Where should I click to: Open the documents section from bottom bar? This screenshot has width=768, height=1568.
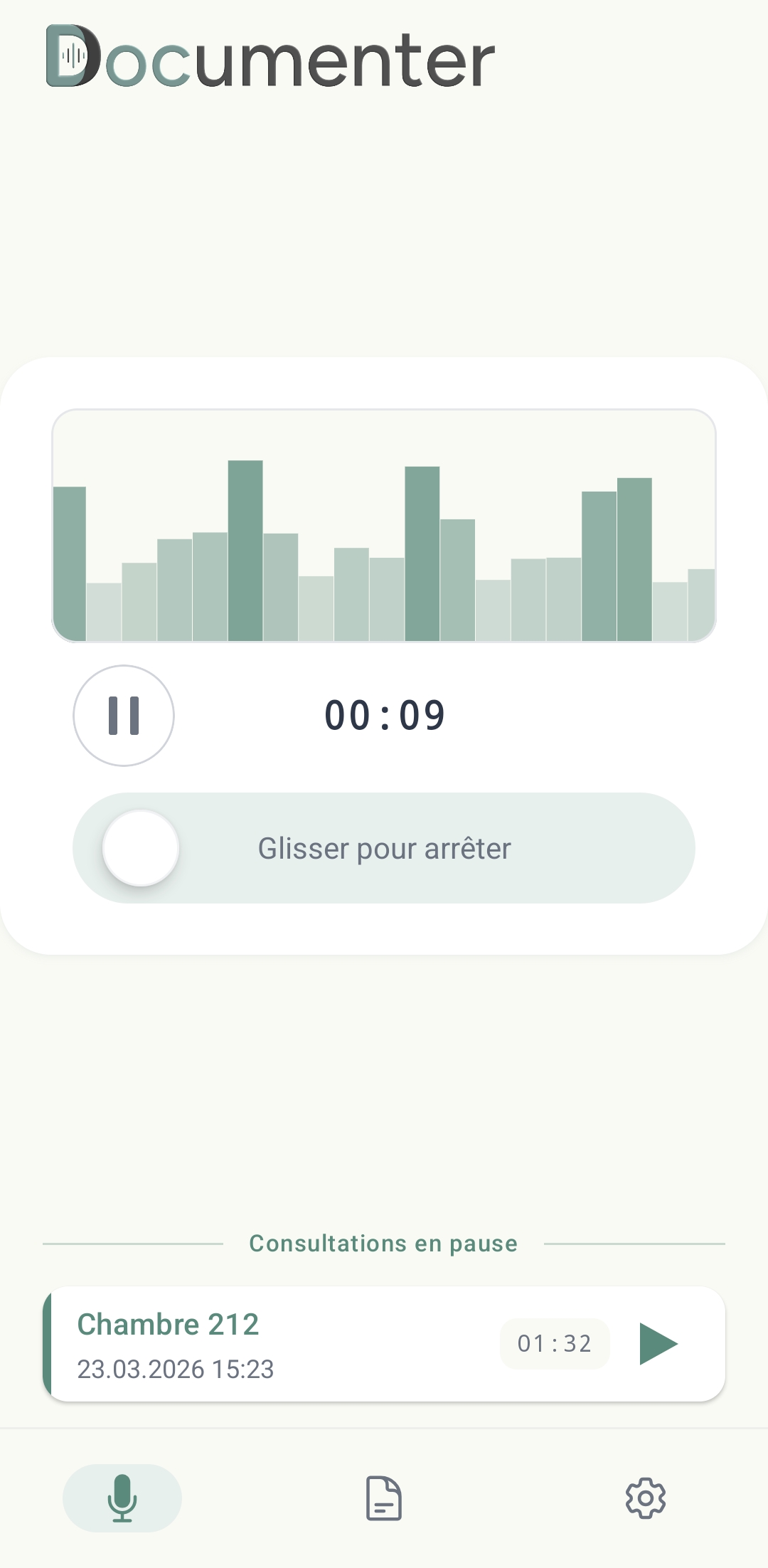pos(383,1497)
